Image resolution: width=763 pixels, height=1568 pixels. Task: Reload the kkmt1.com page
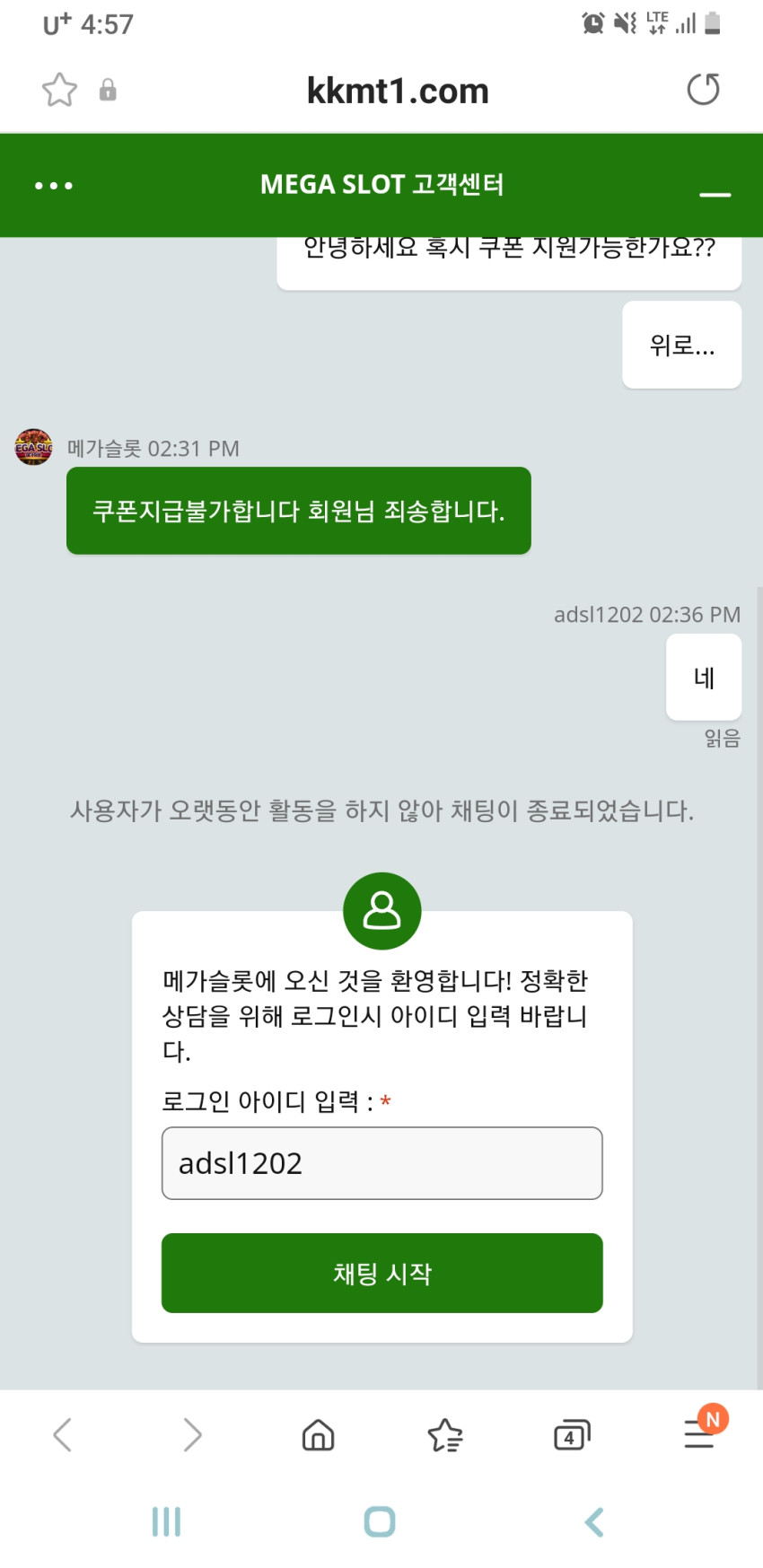tap(703, 89)
